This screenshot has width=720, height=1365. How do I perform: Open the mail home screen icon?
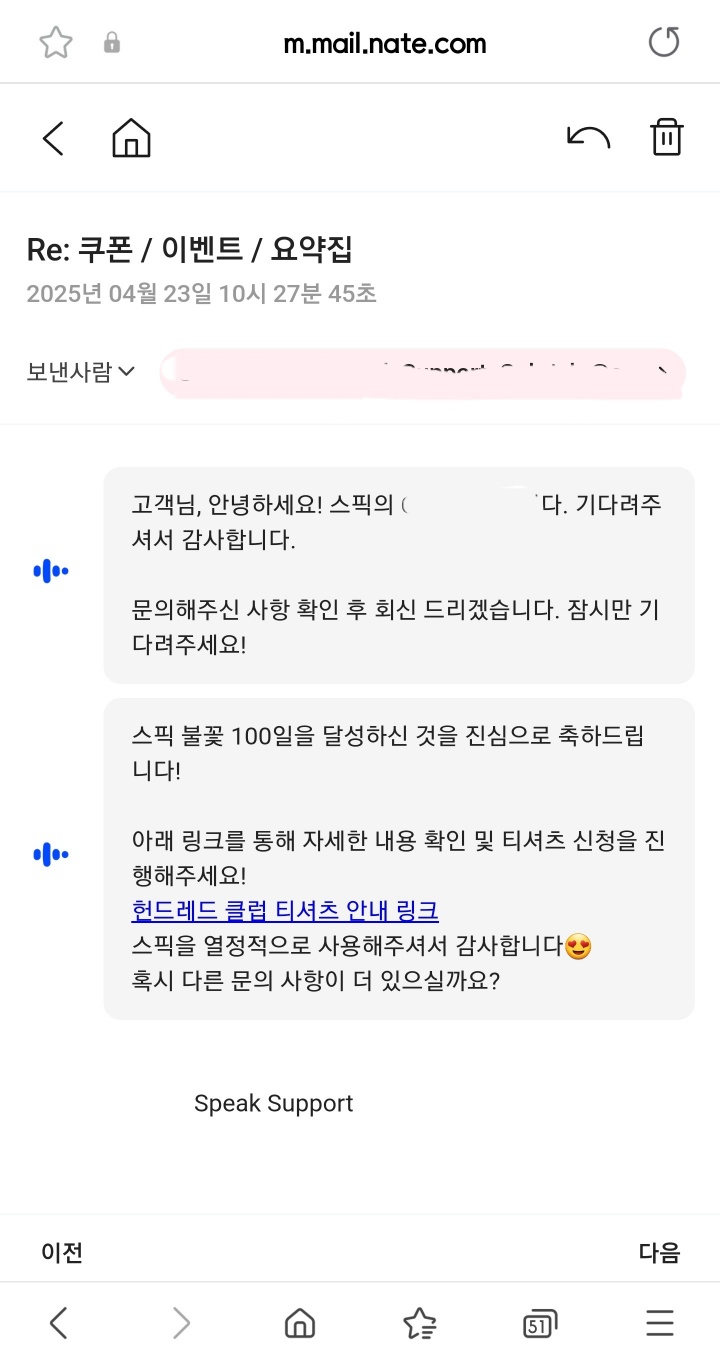(131, 138)
